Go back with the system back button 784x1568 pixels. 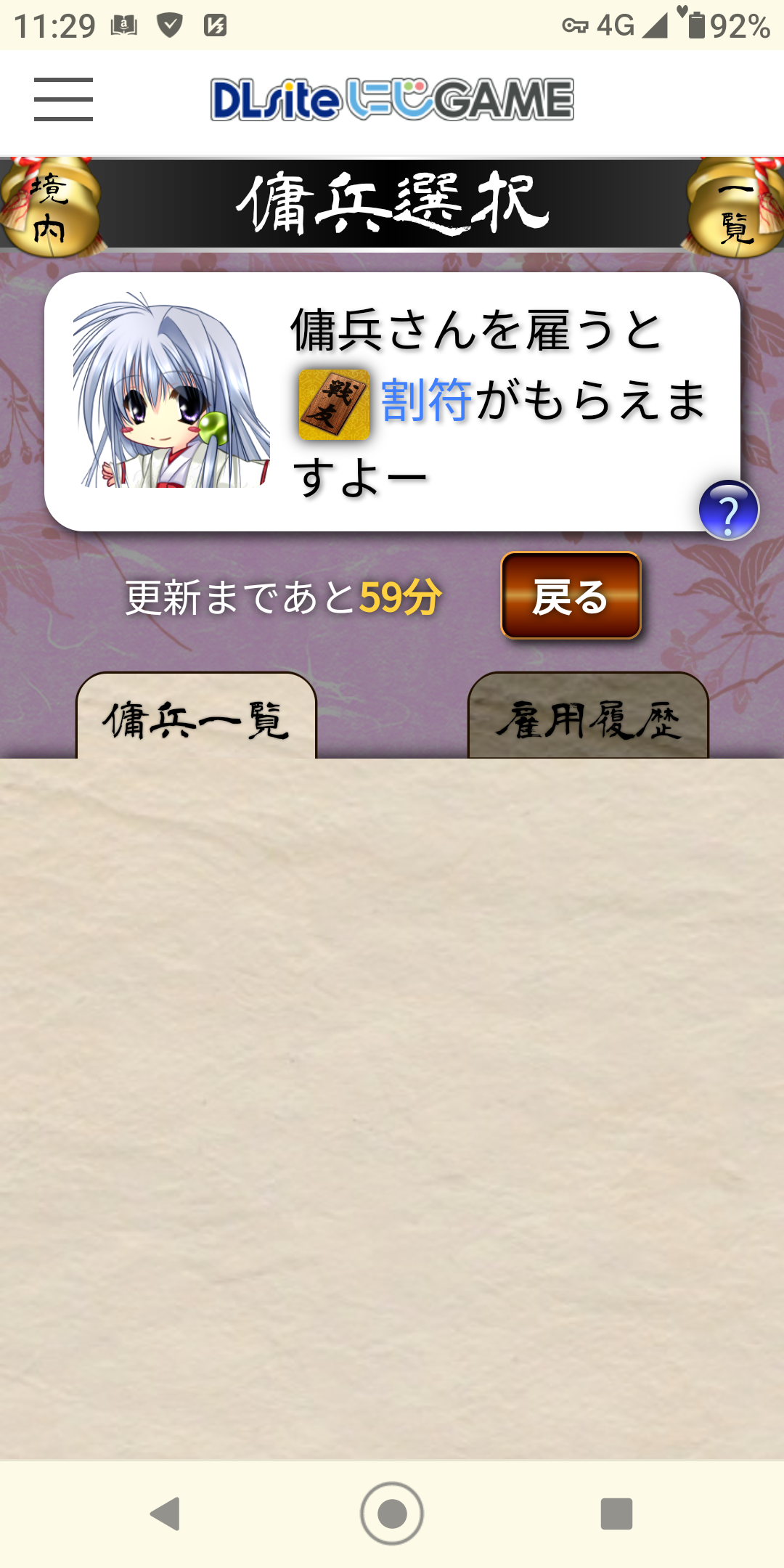166,1514
